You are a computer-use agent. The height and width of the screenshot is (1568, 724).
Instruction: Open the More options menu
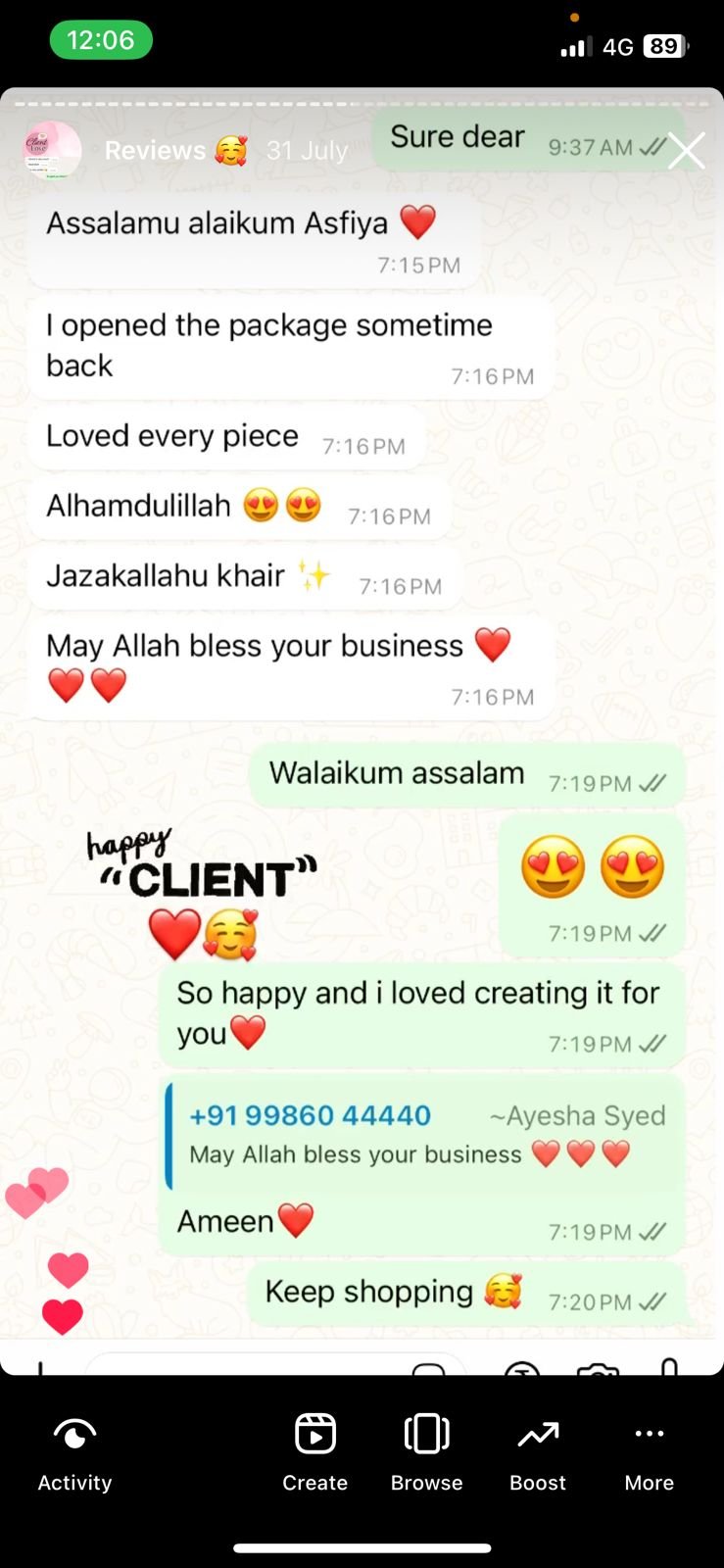[x=649, y=1452]
